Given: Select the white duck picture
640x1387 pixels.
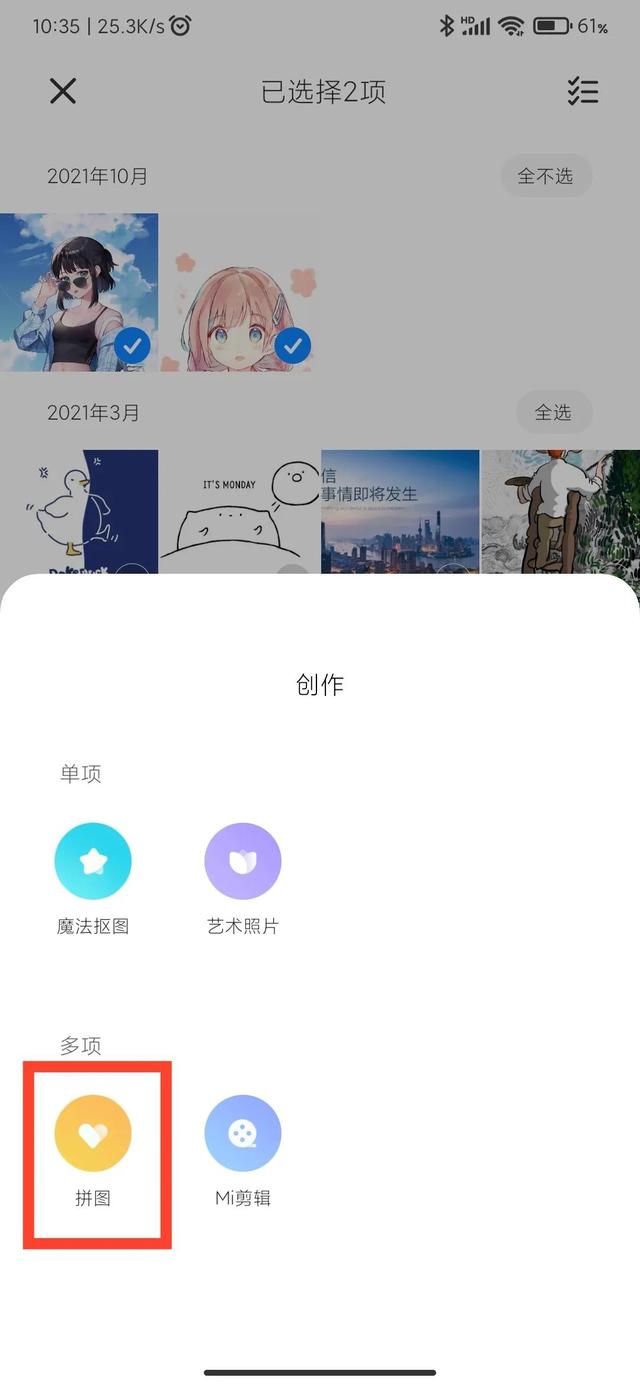Looking at the screenshot, I should point(79,512).
